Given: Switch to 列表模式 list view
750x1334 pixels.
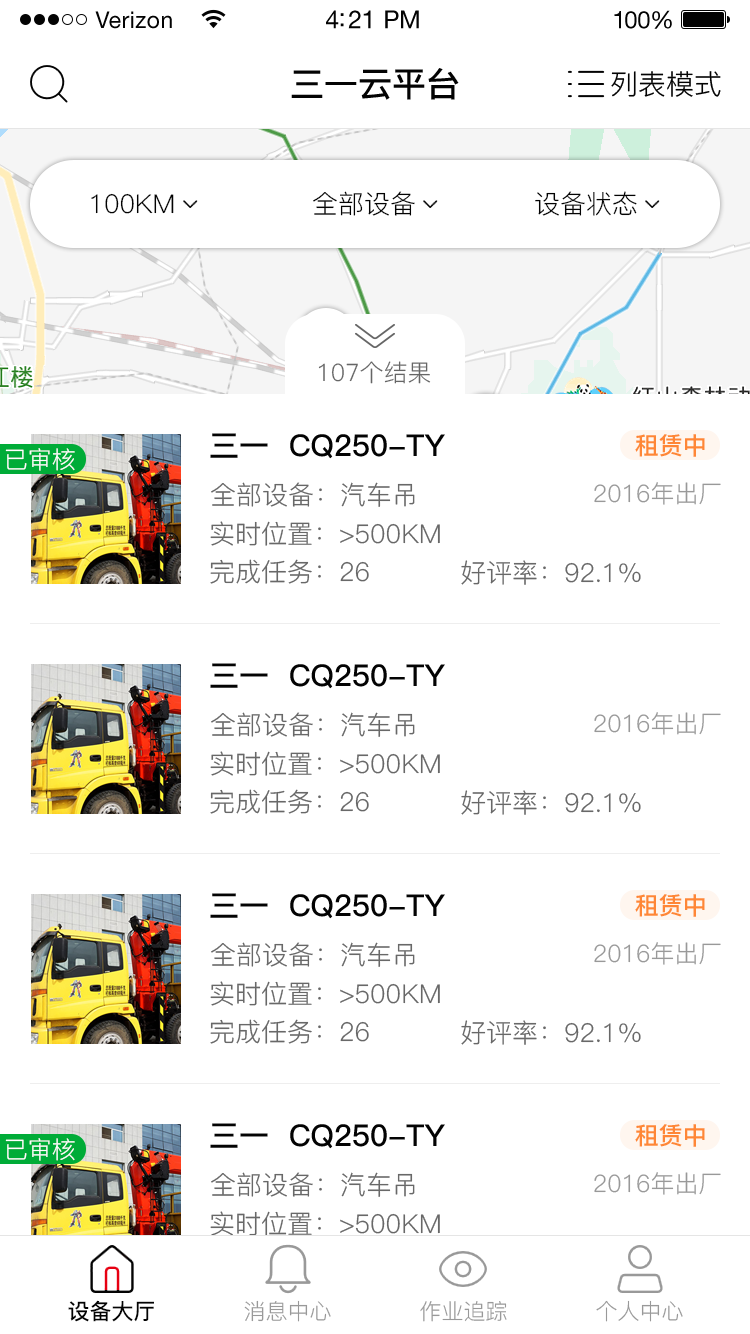Looking at the screenshot, I should 644,85.
